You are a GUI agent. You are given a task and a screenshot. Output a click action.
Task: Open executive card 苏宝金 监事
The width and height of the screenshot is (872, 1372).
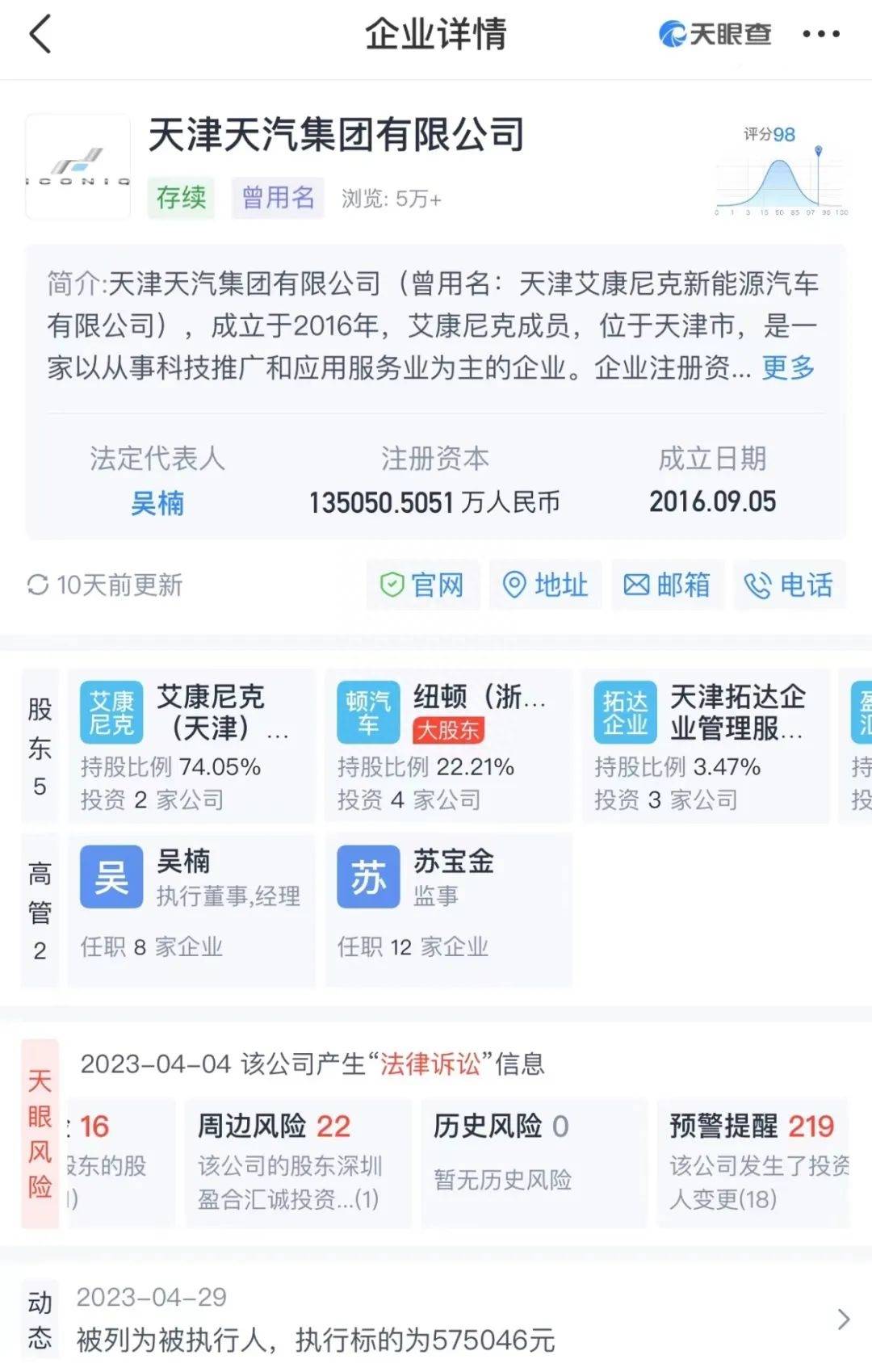448,909
